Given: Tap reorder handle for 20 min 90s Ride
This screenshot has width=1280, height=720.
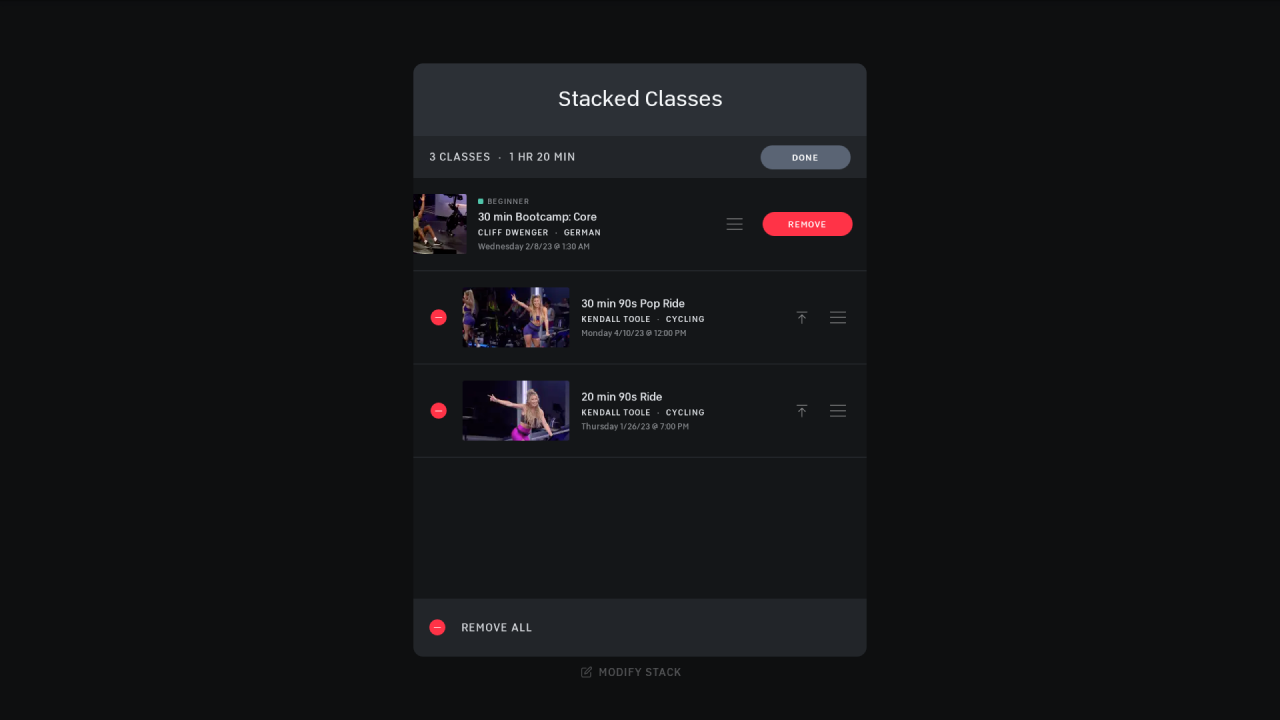Looking at the screenshot, I should tap(838, 411).
